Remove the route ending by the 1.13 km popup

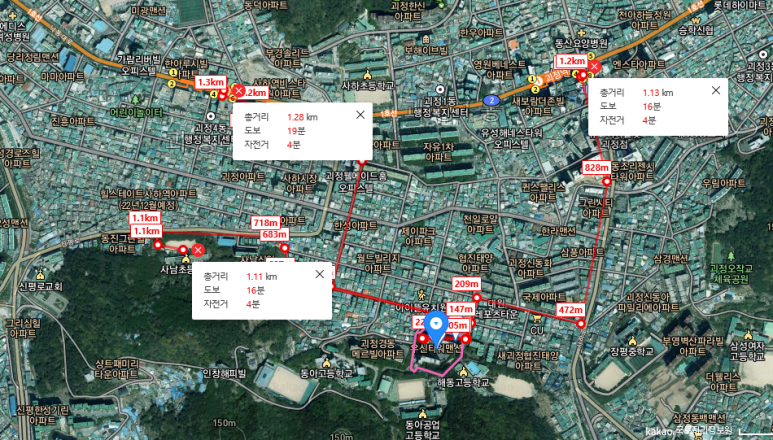coord(595,67)
